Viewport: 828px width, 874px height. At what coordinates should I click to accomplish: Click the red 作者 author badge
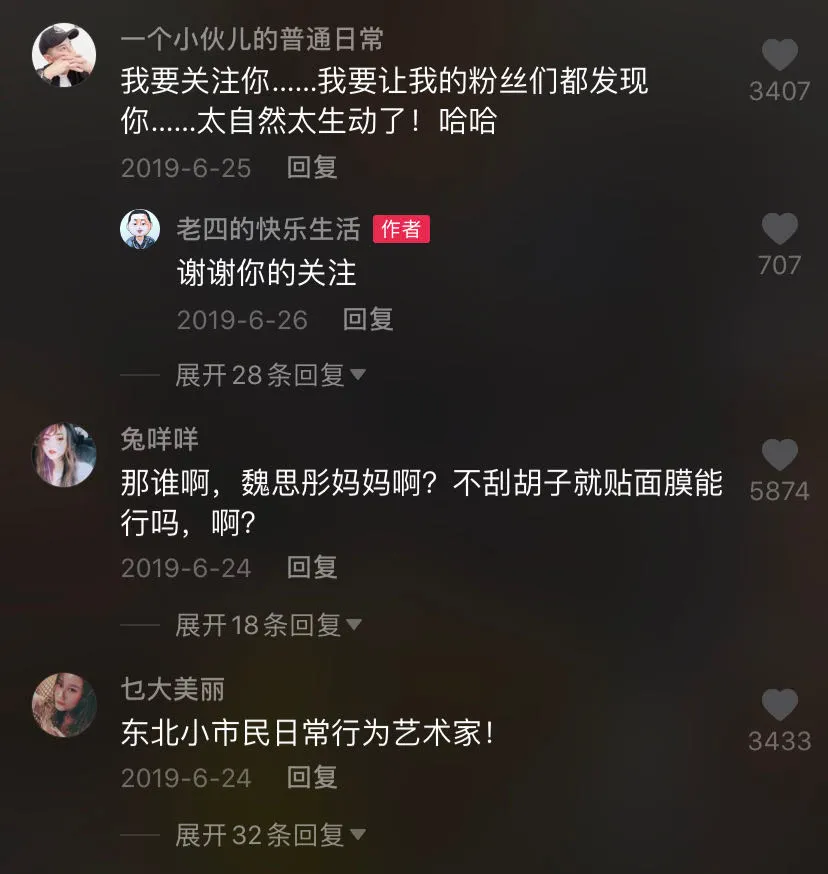point(401,228)
